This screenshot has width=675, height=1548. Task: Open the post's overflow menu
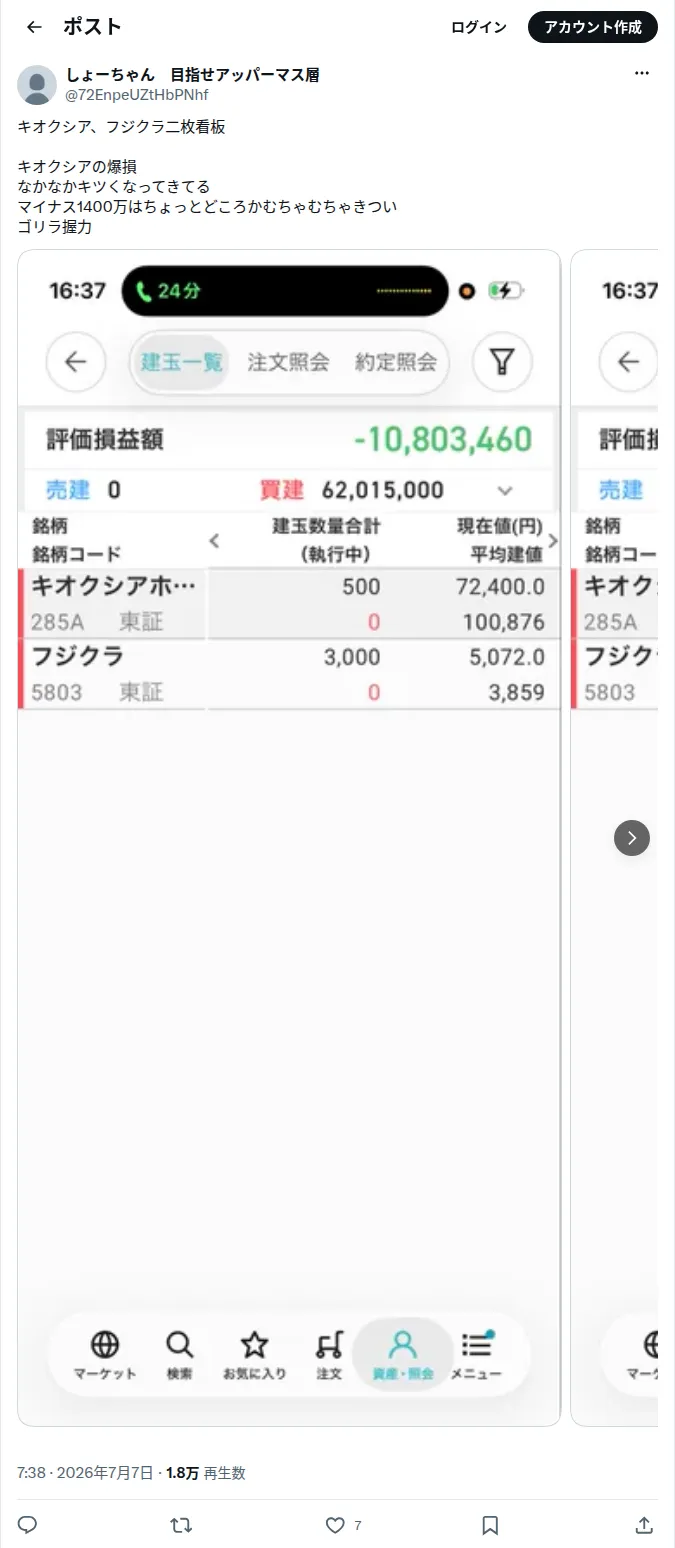[x=642, y=73]
